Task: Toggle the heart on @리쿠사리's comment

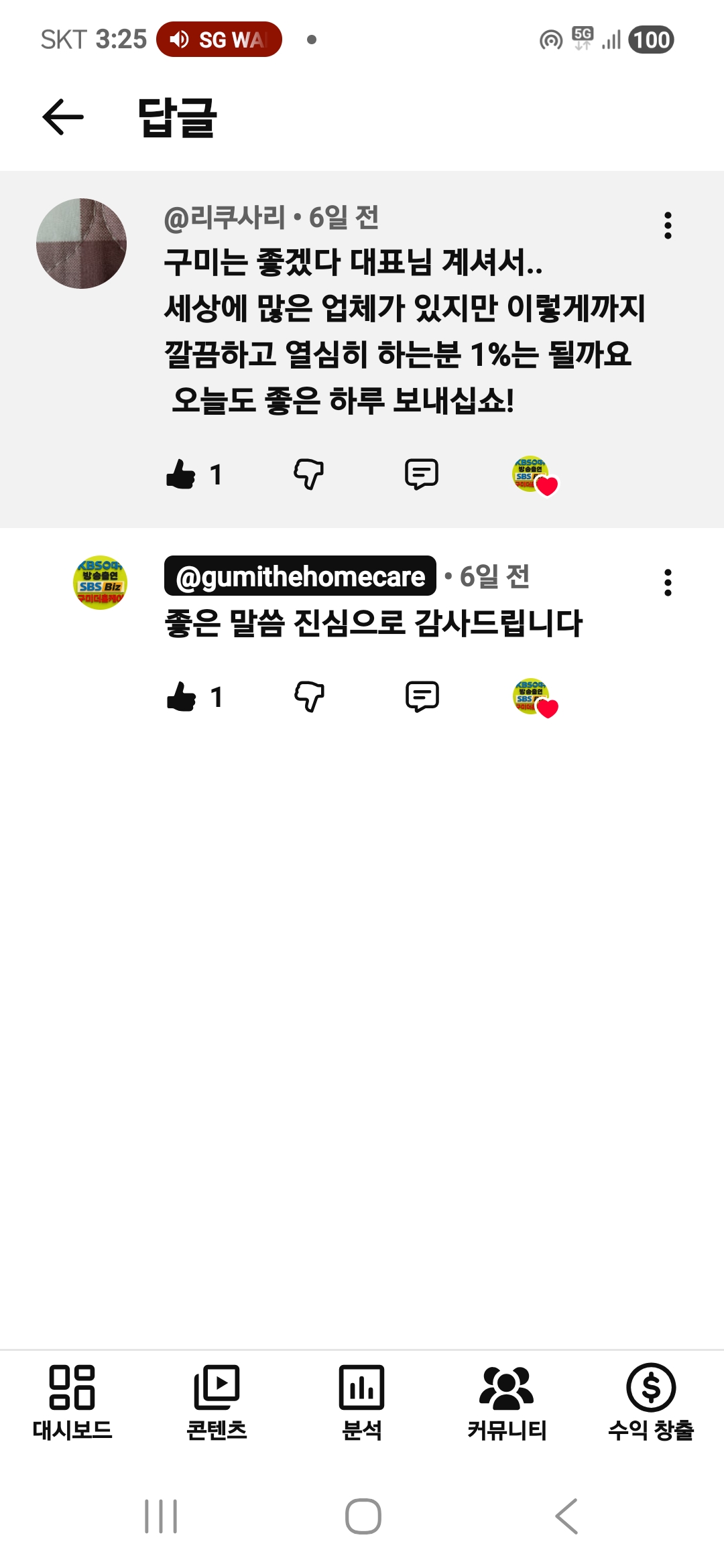Action: click(534, 475)
